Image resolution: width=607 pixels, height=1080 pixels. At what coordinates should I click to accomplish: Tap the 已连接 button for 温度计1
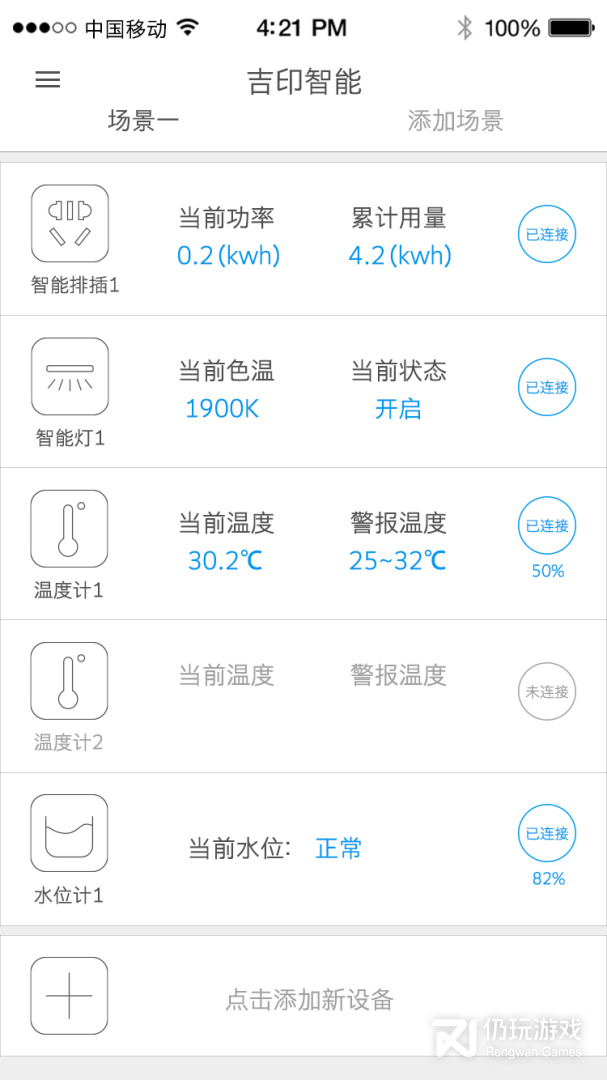(547, 526)
